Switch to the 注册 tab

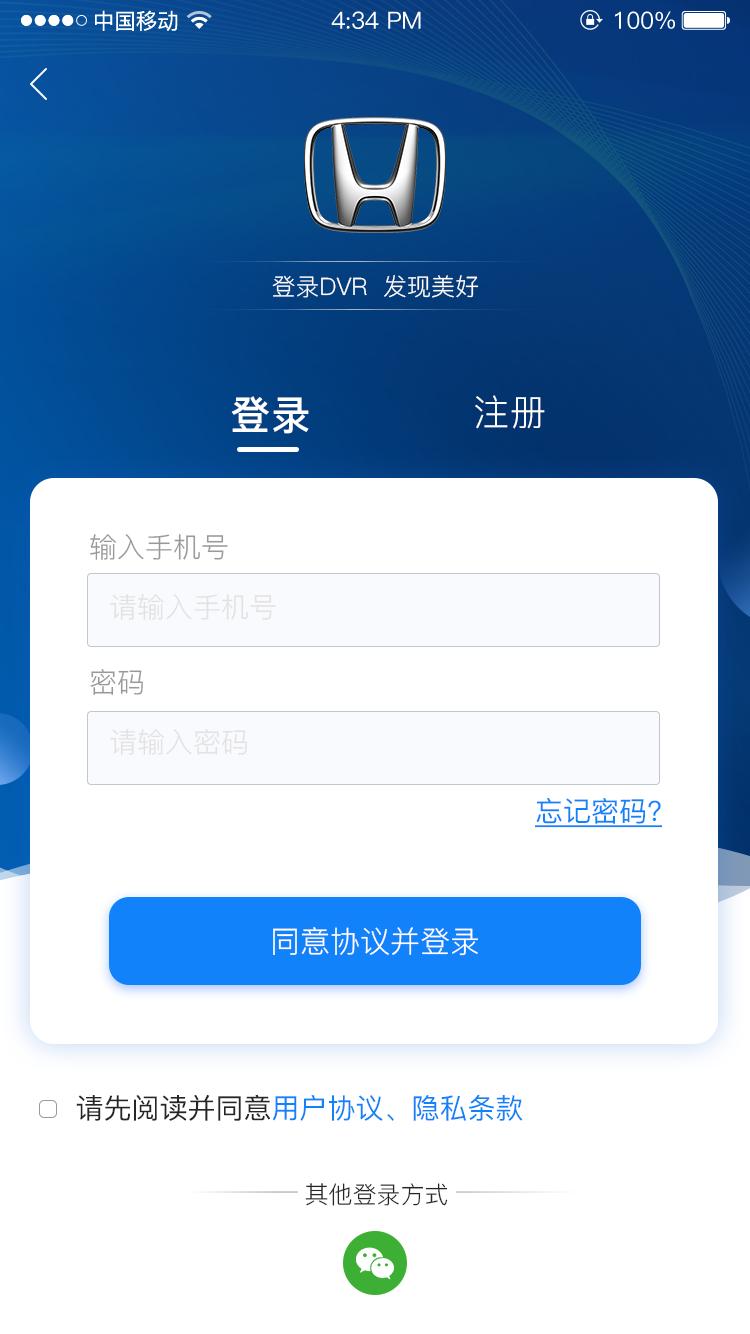pos(508,412)
